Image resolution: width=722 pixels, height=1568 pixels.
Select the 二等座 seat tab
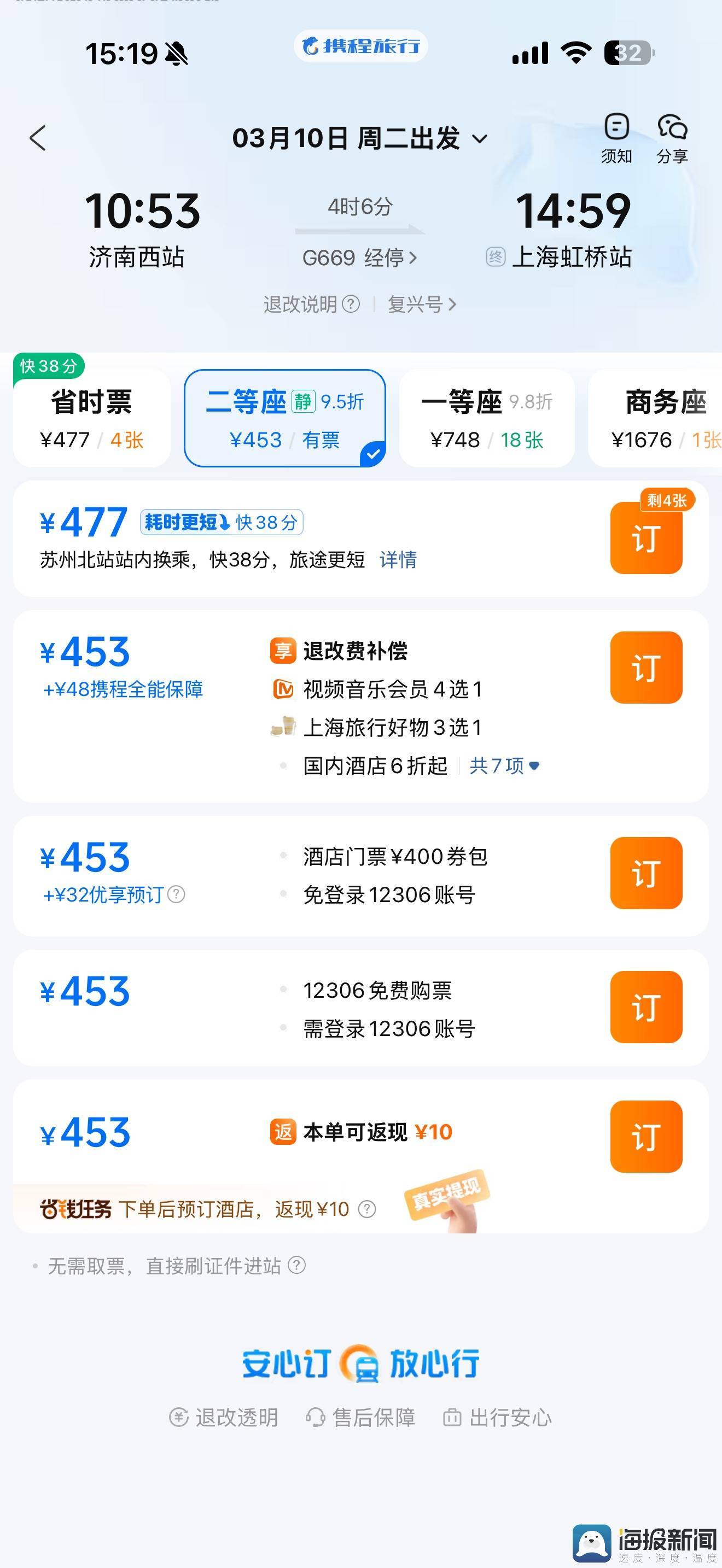(285, 419)
